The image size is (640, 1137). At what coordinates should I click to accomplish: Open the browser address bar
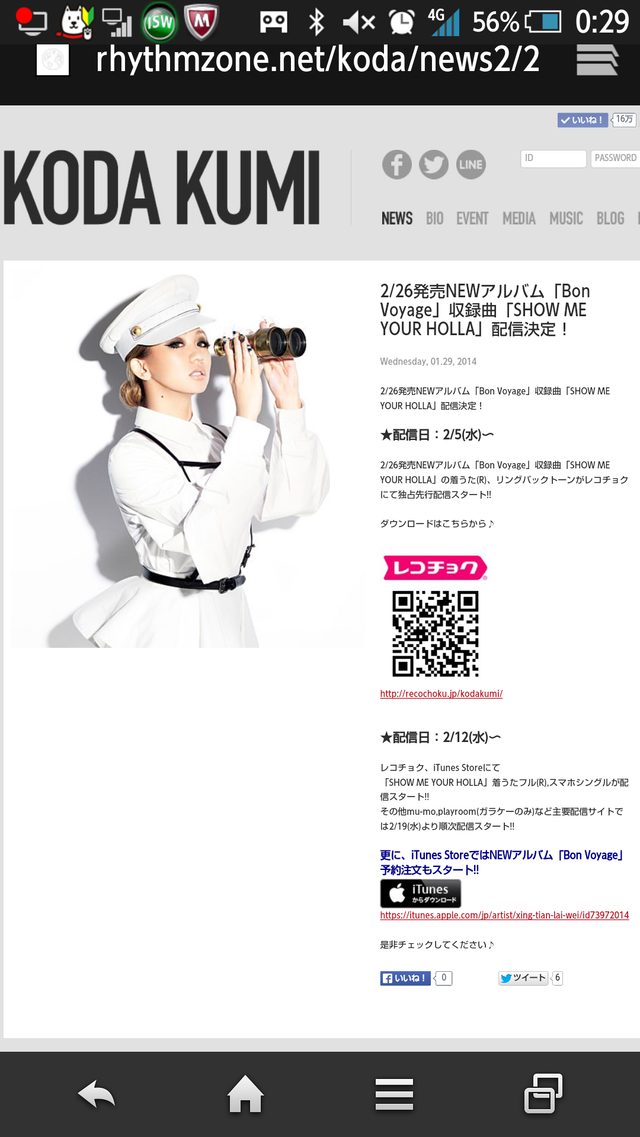(317, 60)
